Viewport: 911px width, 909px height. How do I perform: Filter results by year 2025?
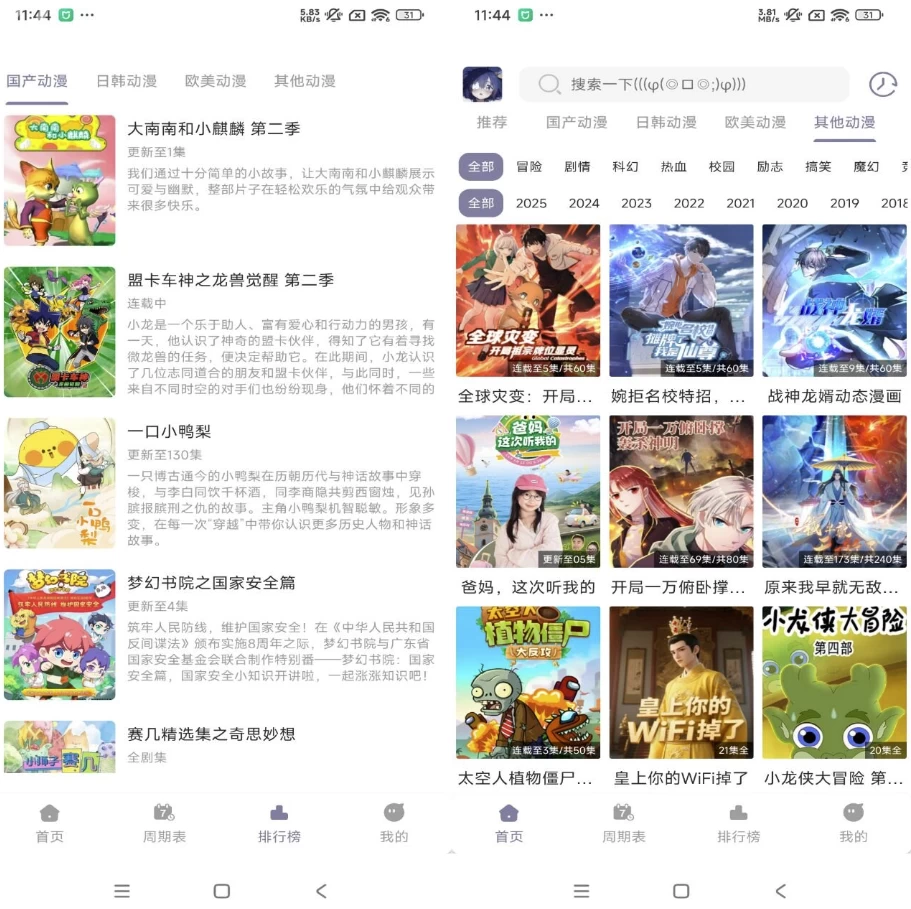coord(531,203)
